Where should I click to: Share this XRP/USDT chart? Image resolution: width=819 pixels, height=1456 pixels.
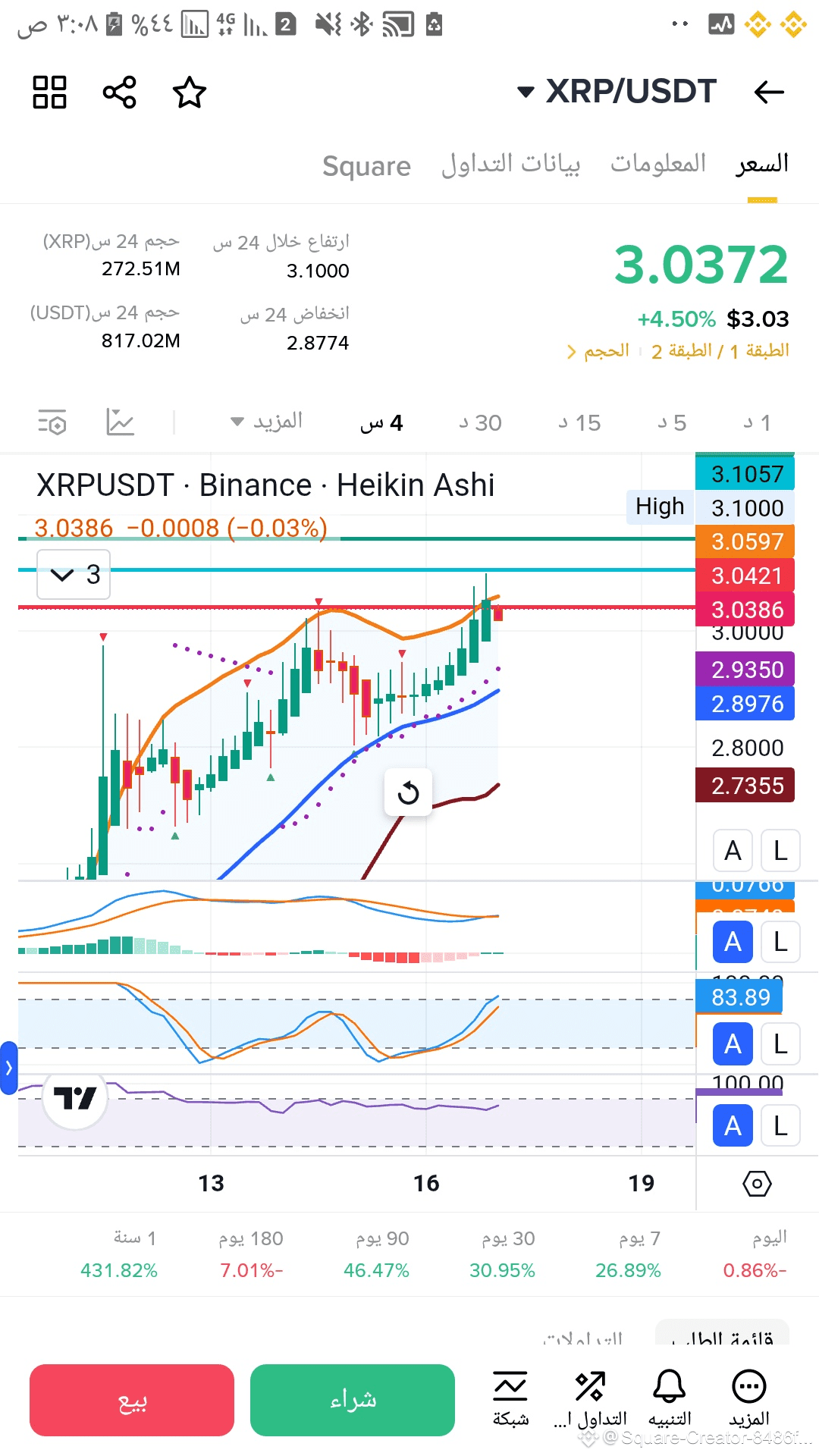(x=120, y=93)
